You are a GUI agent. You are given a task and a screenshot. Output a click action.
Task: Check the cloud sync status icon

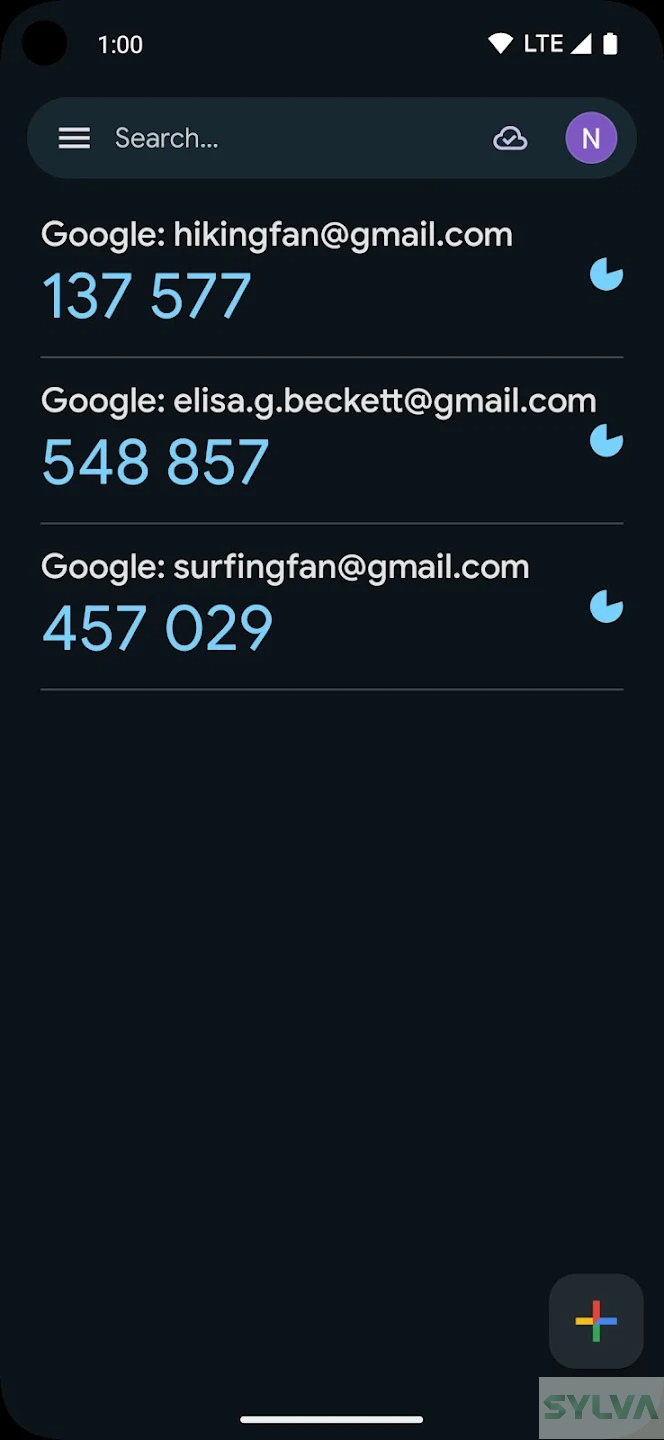point(510,138)
